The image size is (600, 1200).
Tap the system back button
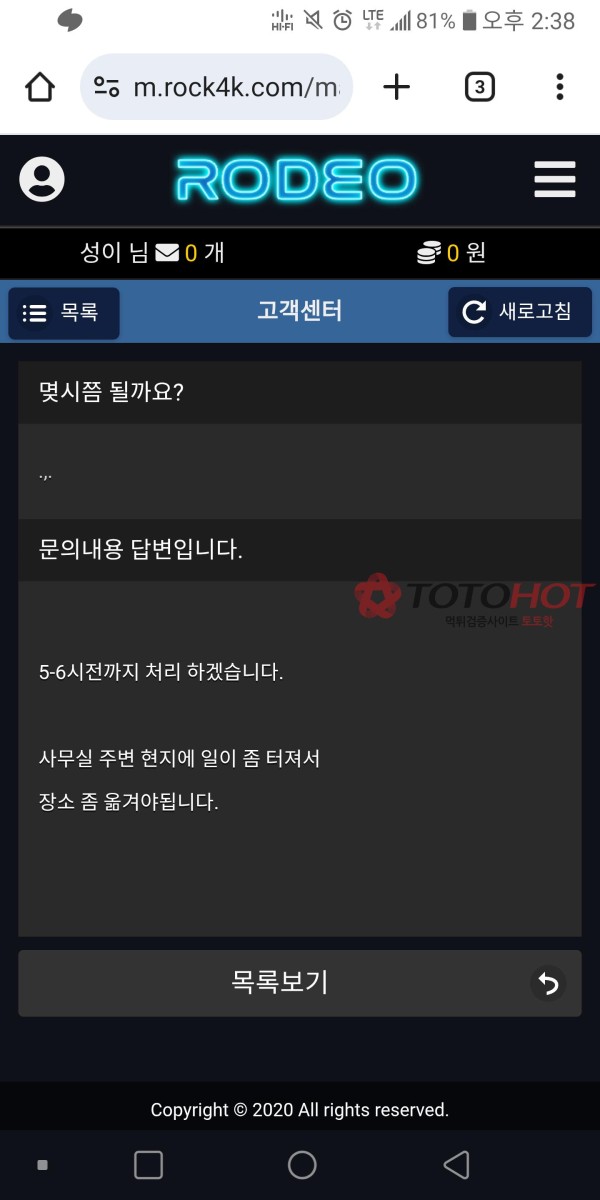click(455, 1165)
